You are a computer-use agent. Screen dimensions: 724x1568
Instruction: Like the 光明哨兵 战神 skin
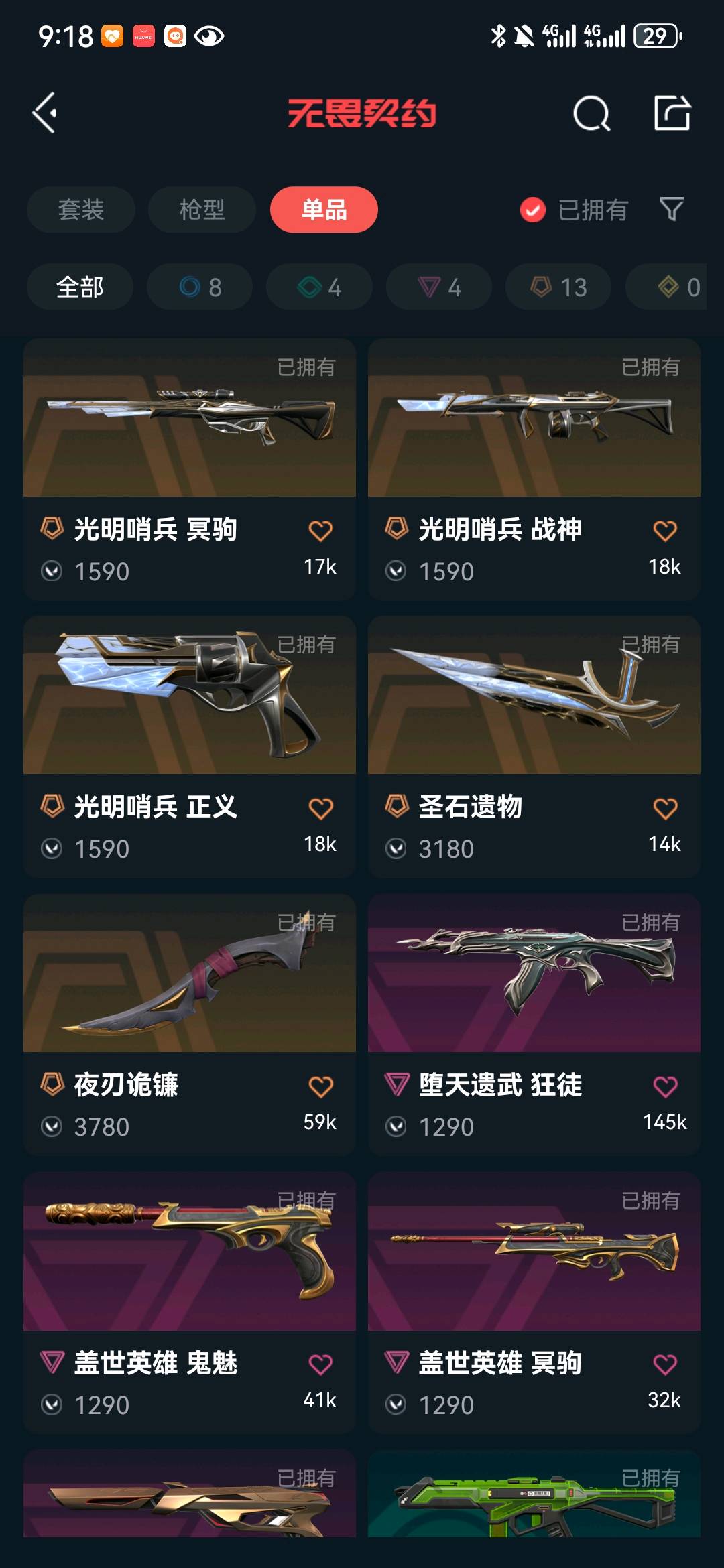pos(665,531)
